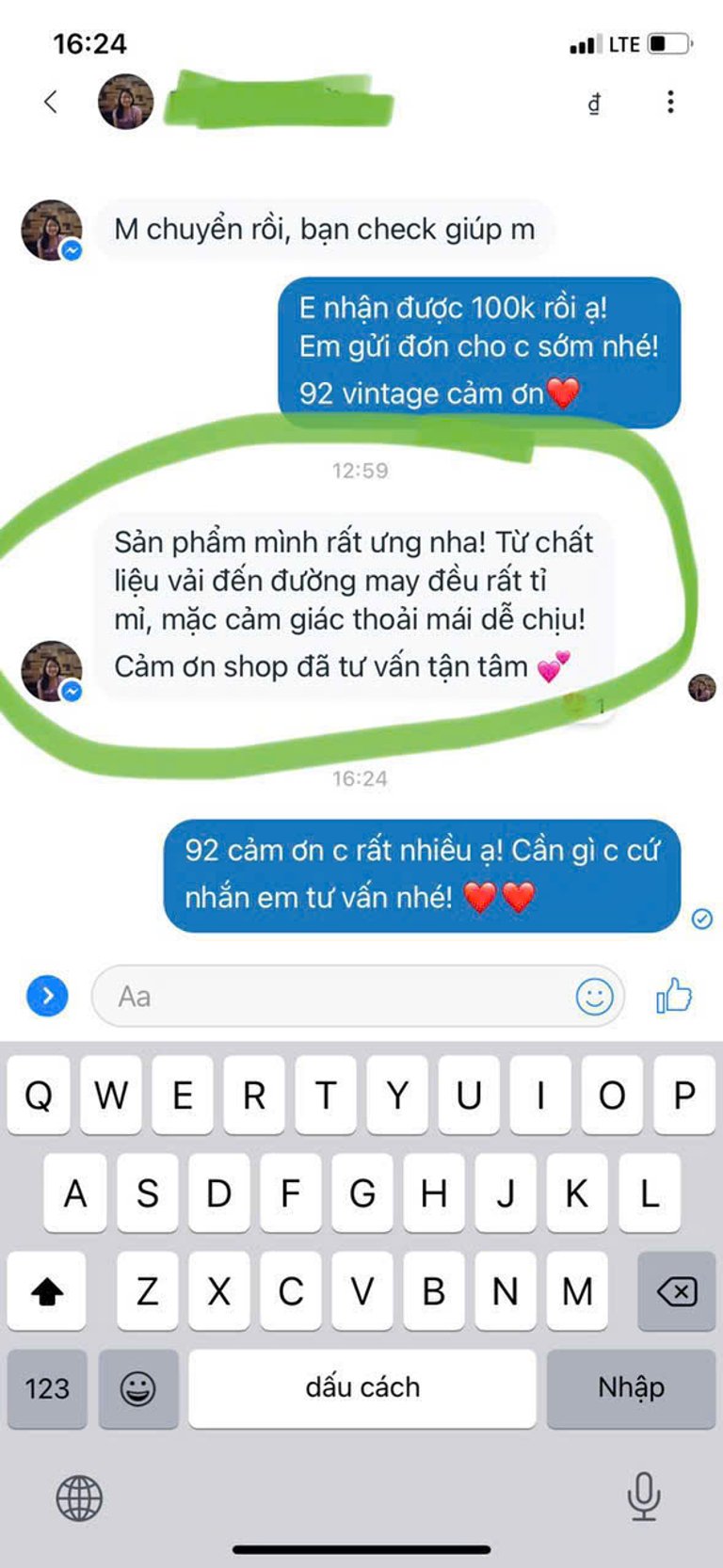The image size is (723, 1568).
Task: Tap the đ payment icon
Action: 594,103
